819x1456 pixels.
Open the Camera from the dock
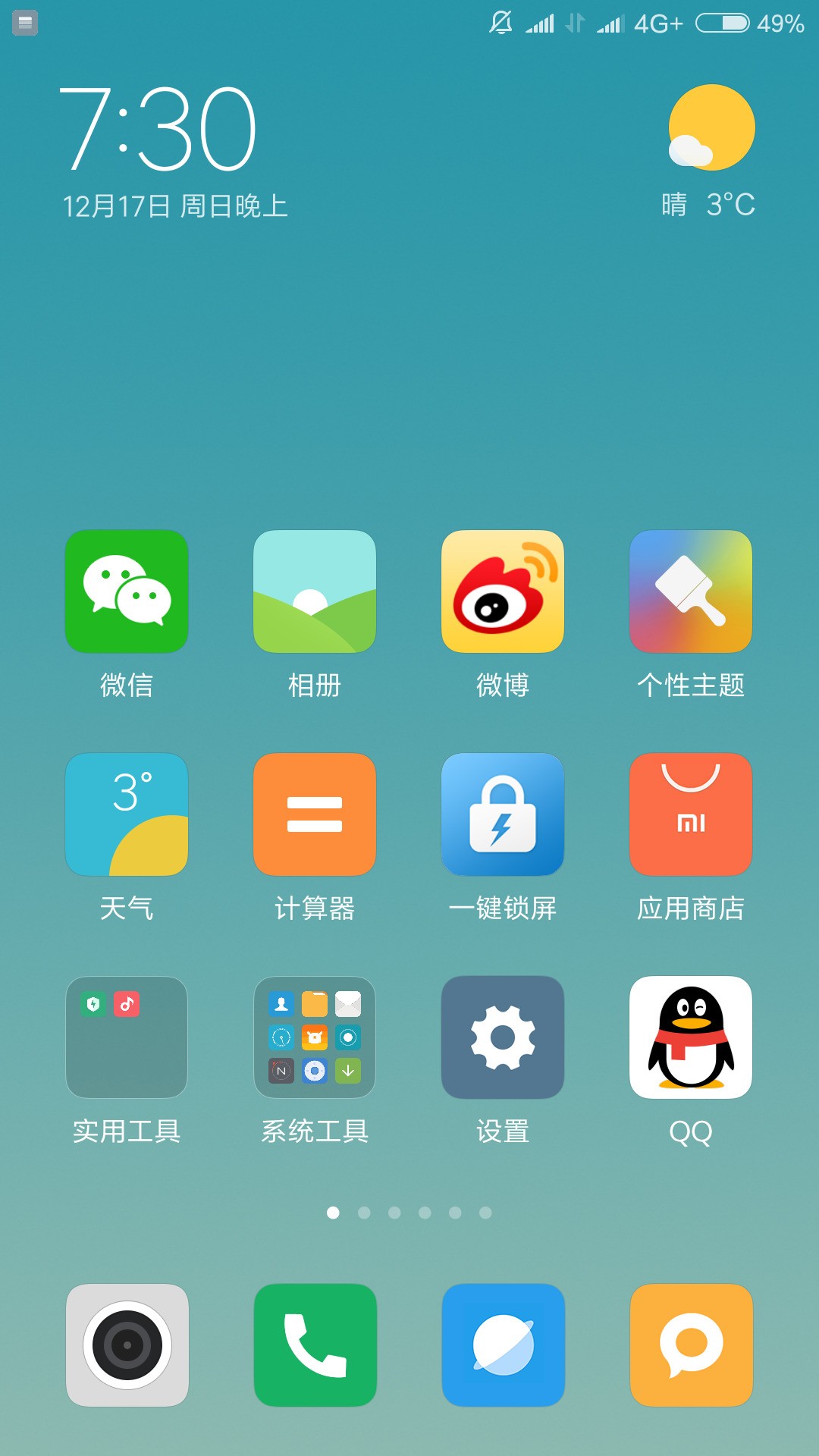point(127,1345)
